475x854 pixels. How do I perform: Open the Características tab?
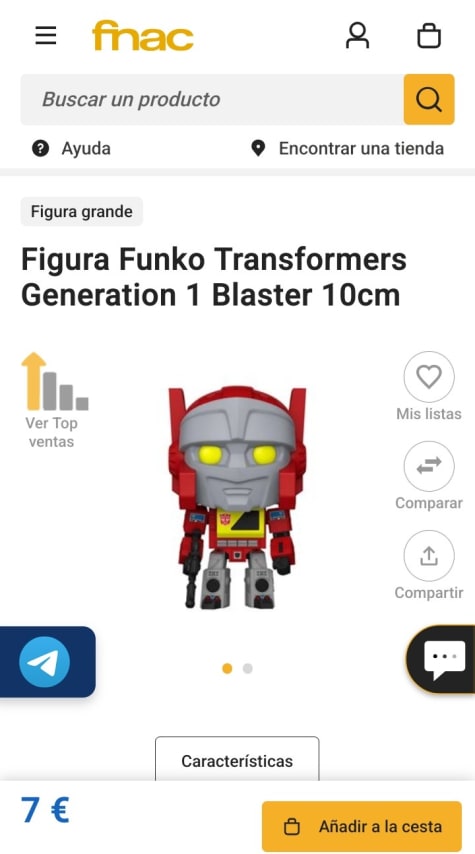click(237, 760)
